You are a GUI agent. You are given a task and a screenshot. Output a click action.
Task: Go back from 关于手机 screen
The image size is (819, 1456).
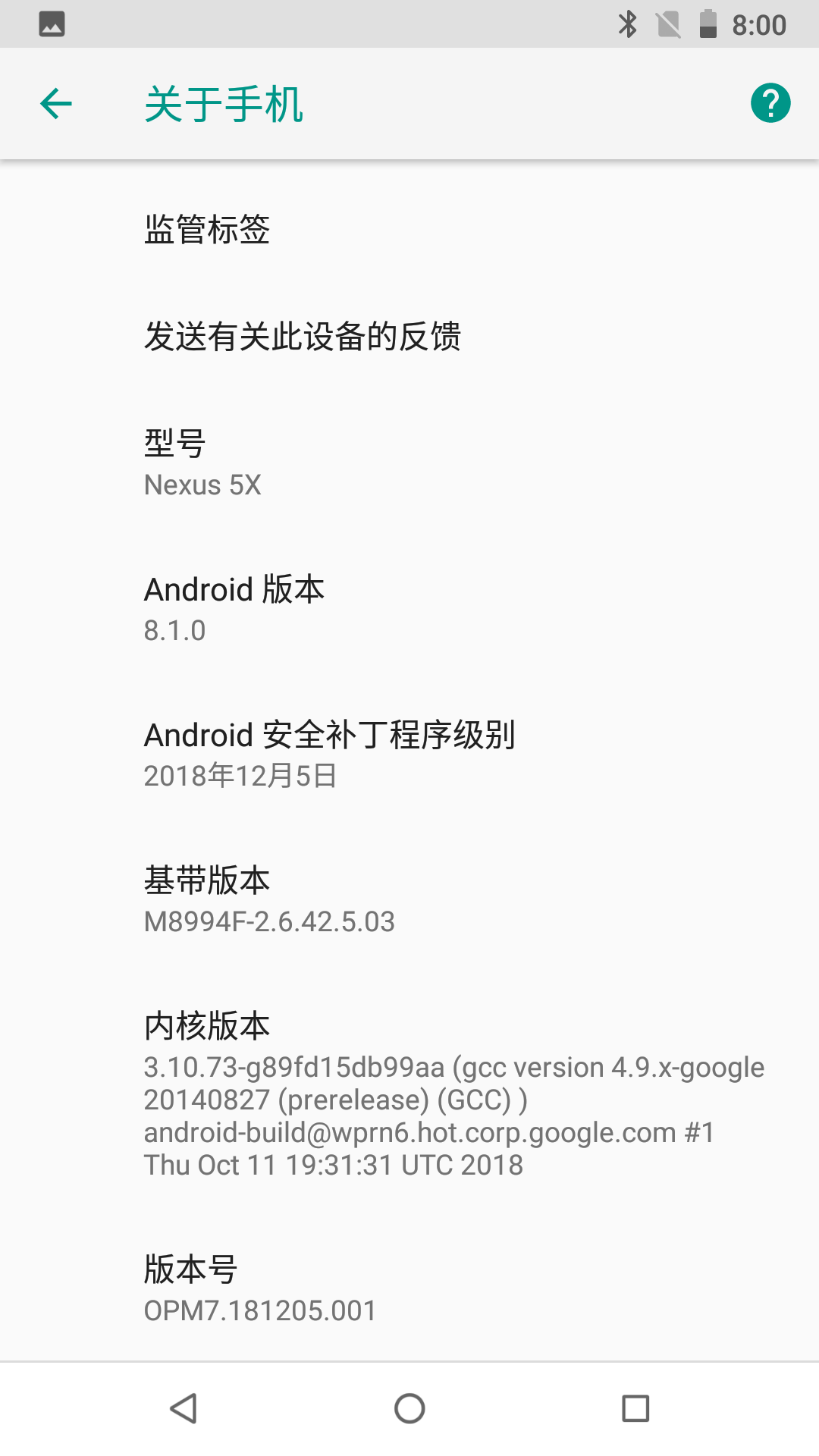(x=56, y=104)
